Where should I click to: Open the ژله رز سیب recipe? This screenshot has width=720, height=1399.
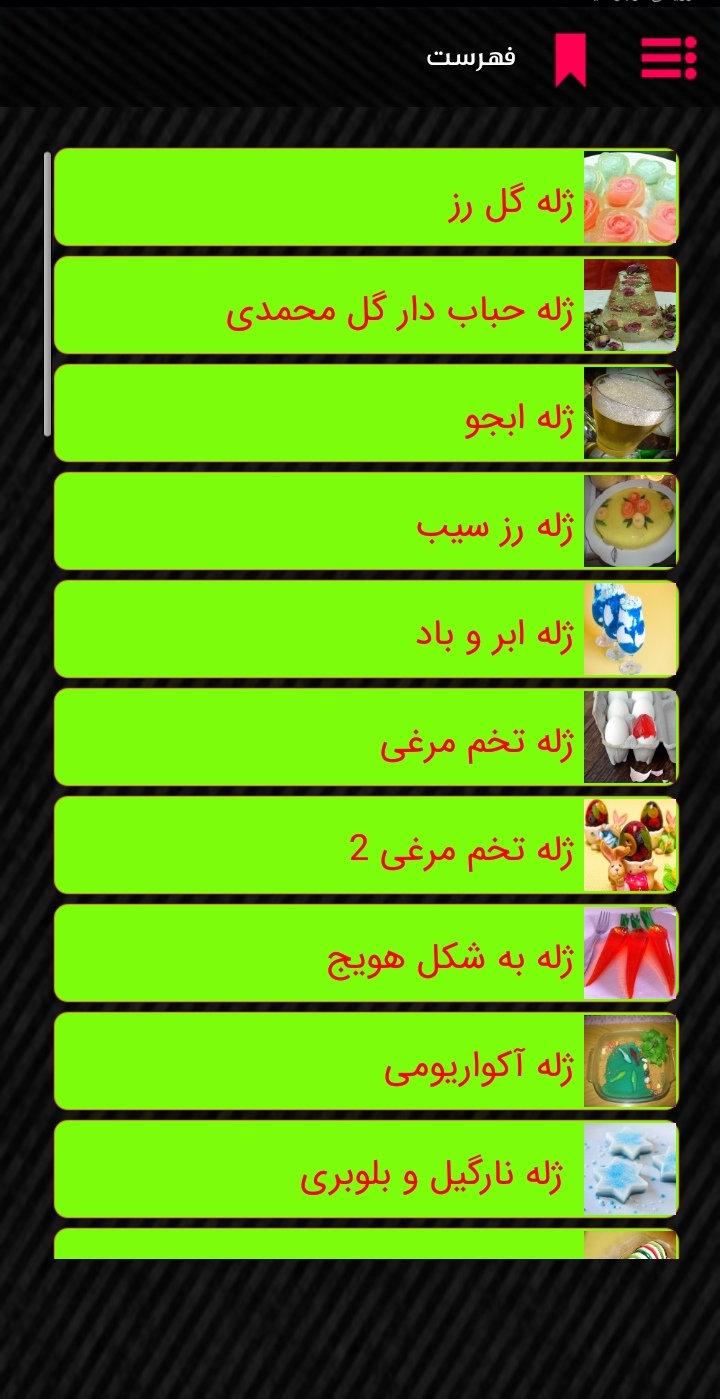click(x=366, y=521)
